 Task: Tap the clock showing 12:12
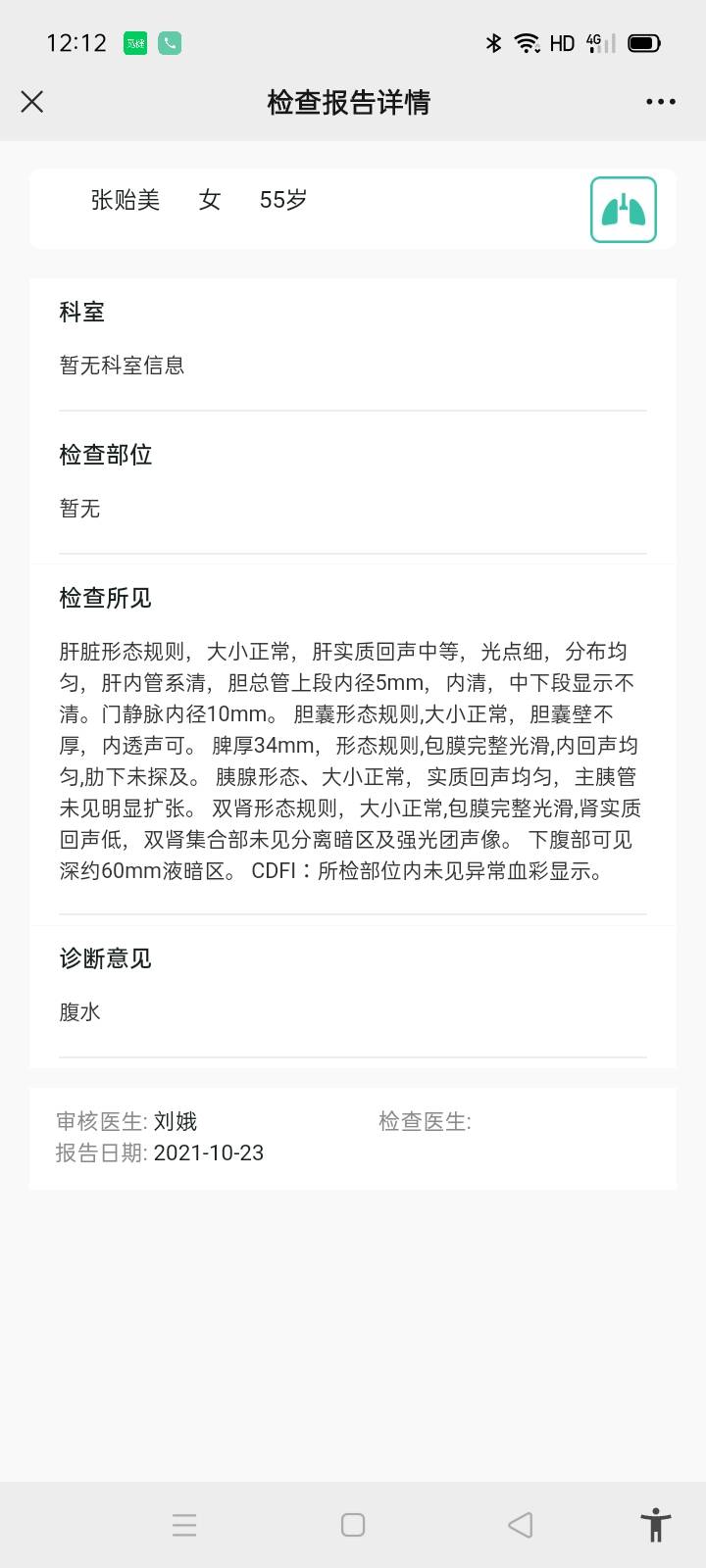coord(75,43)
